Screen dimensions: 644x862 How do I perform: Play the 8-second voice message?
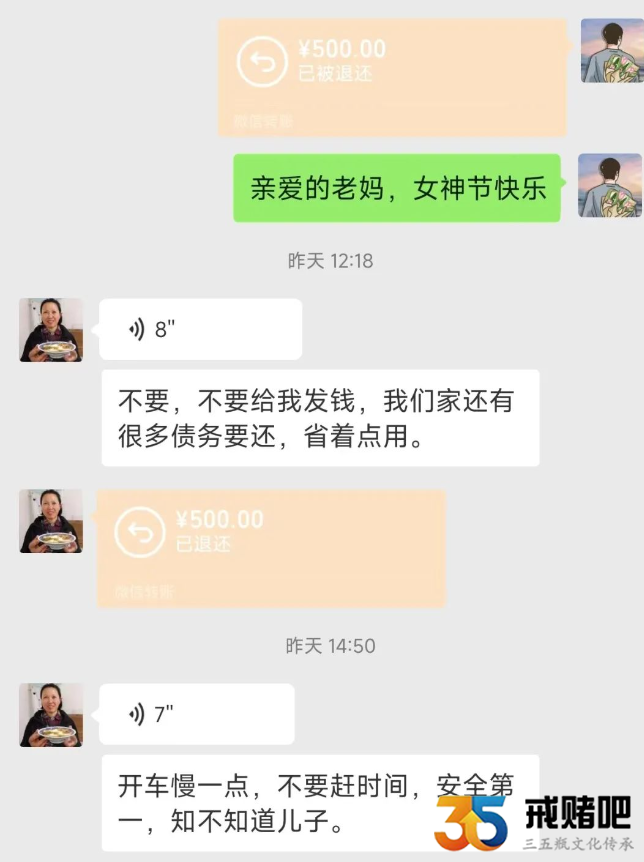pyautogui.click(x=200, y=330)
